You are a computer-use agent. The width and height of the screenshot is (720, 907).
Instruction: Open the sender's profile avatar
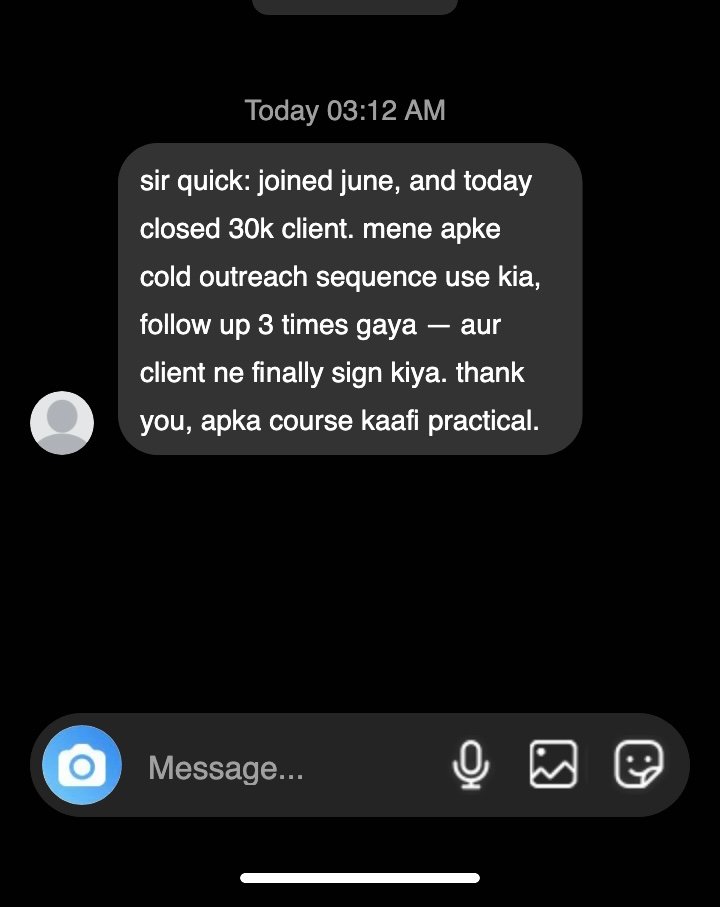coord(62,422)
